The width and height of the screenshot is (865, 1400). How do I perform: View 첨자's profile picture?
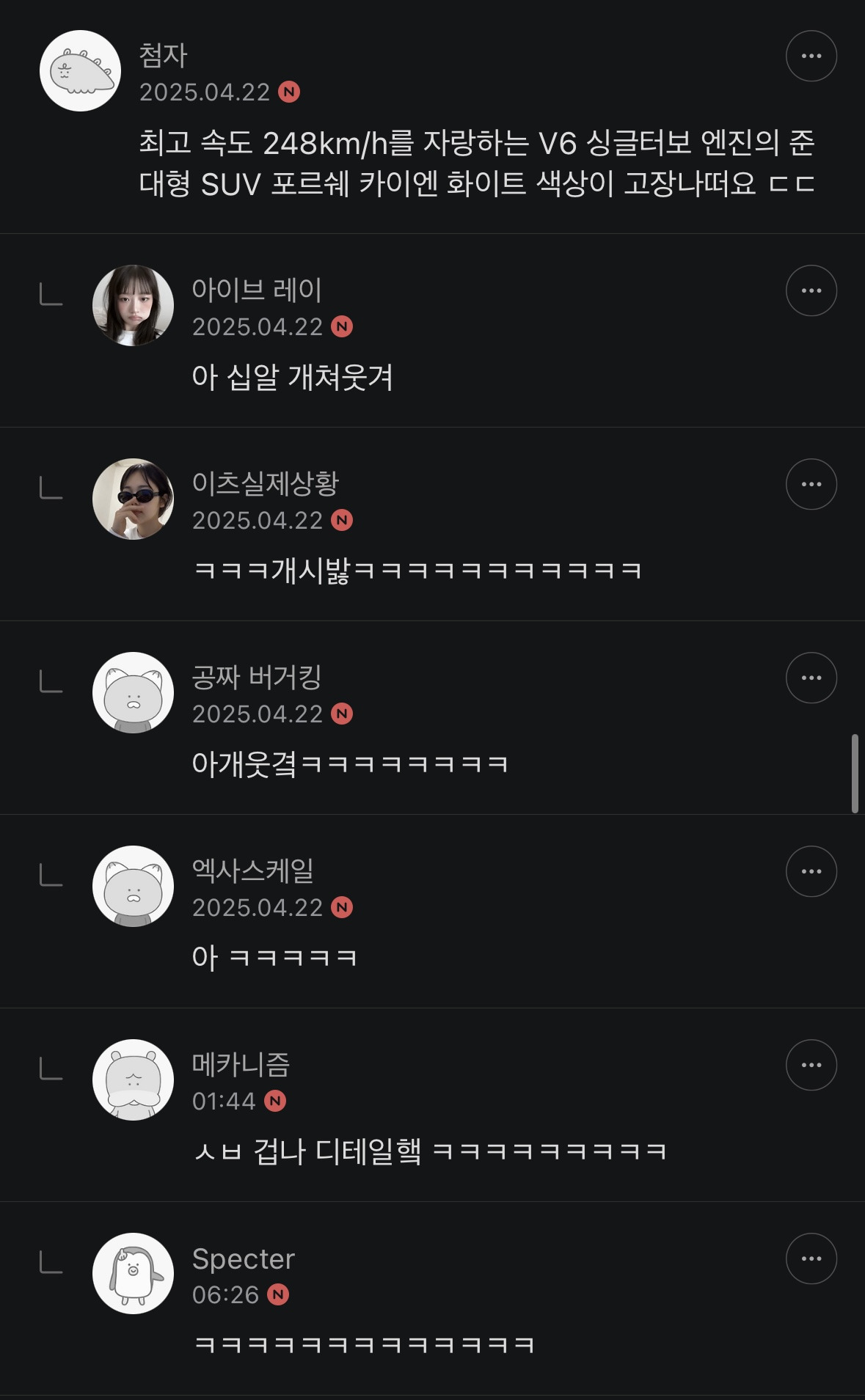80,71
